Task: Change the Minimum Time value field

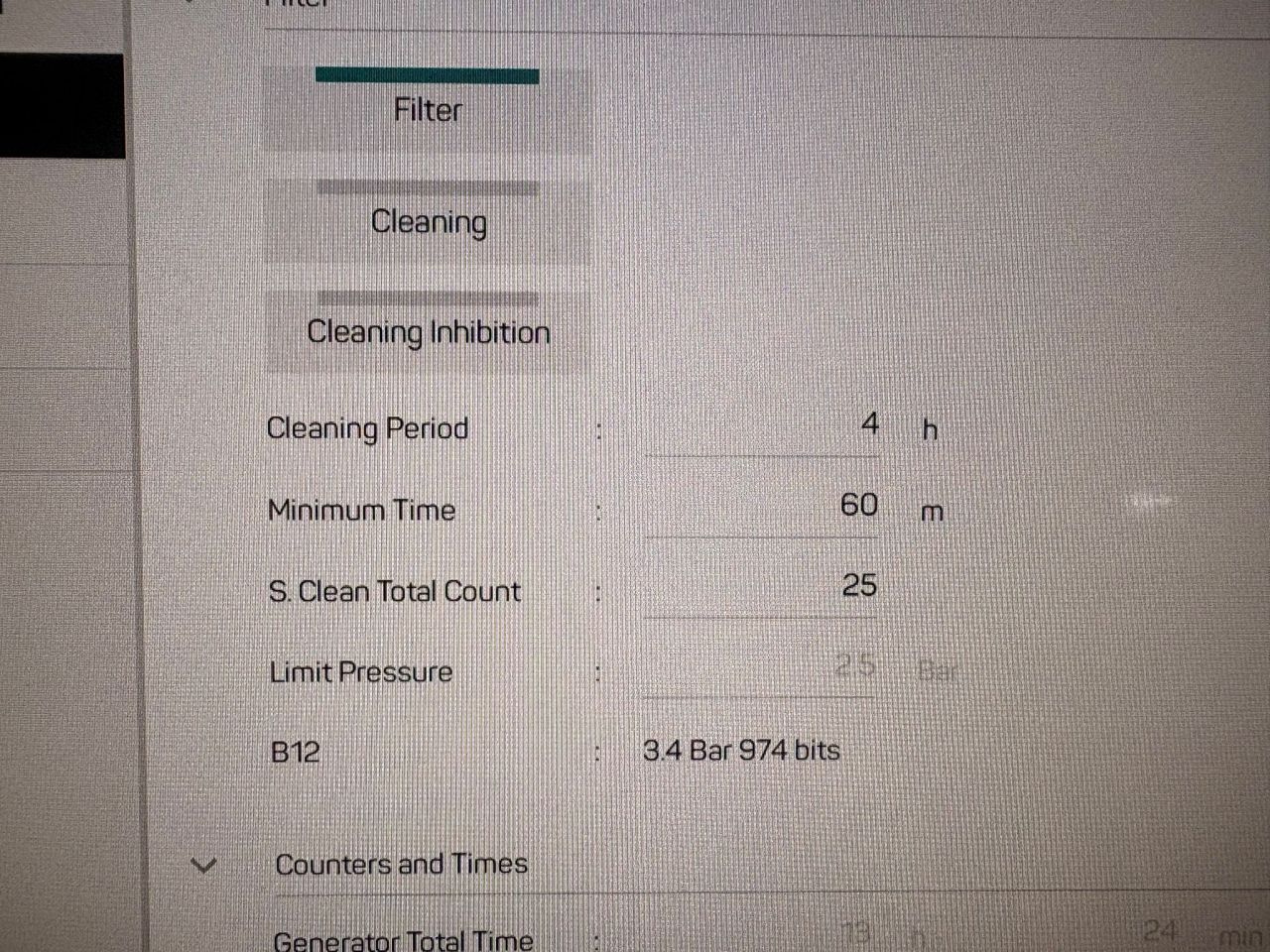Action: (x=761, y=508)
